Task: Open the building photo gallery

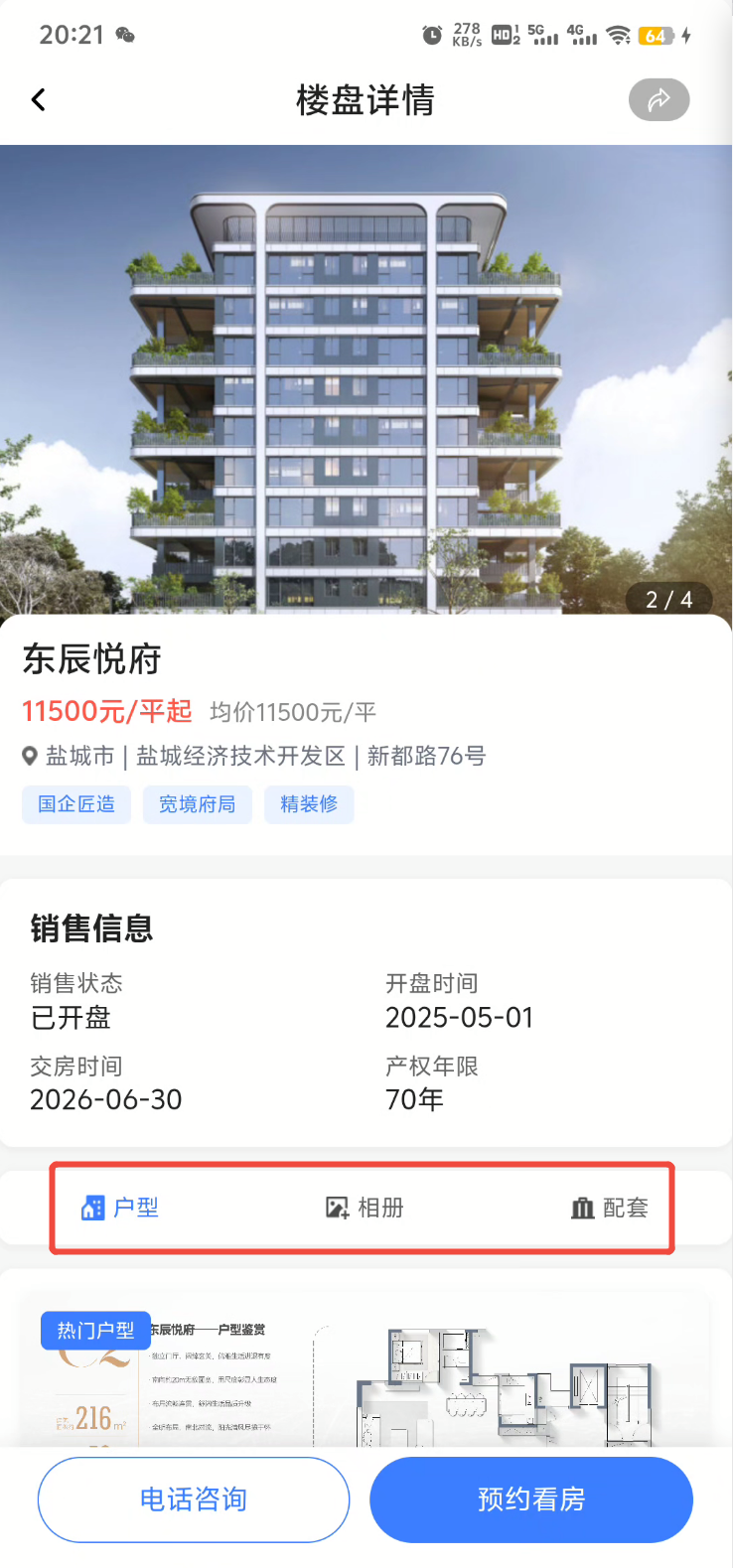Action: tap(366, 379)
